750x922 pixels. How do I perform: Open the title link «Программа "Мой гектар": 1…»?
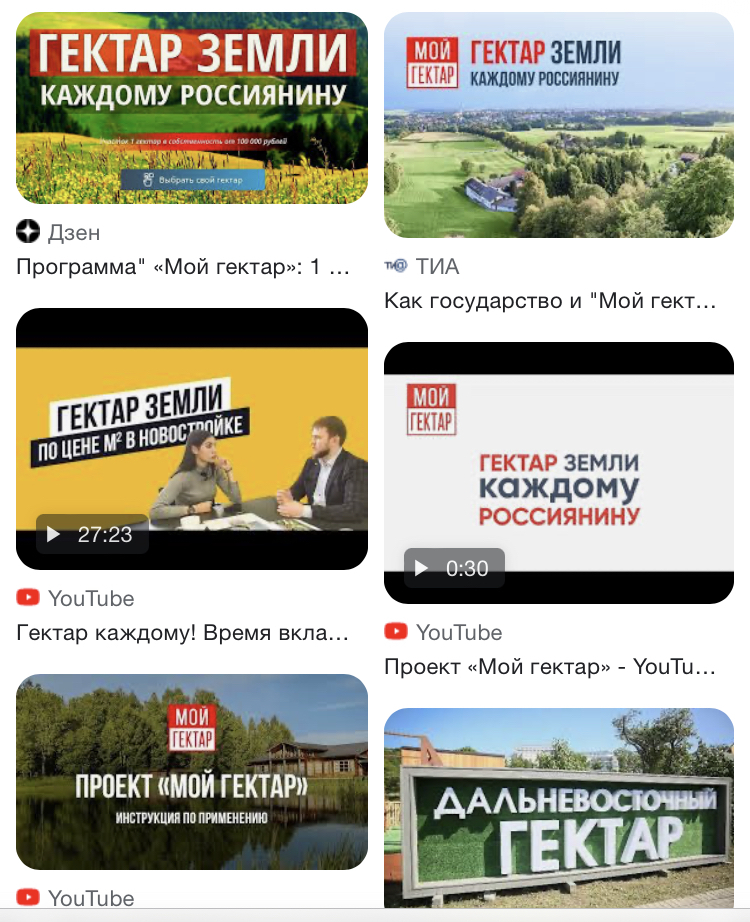(183, 268)
